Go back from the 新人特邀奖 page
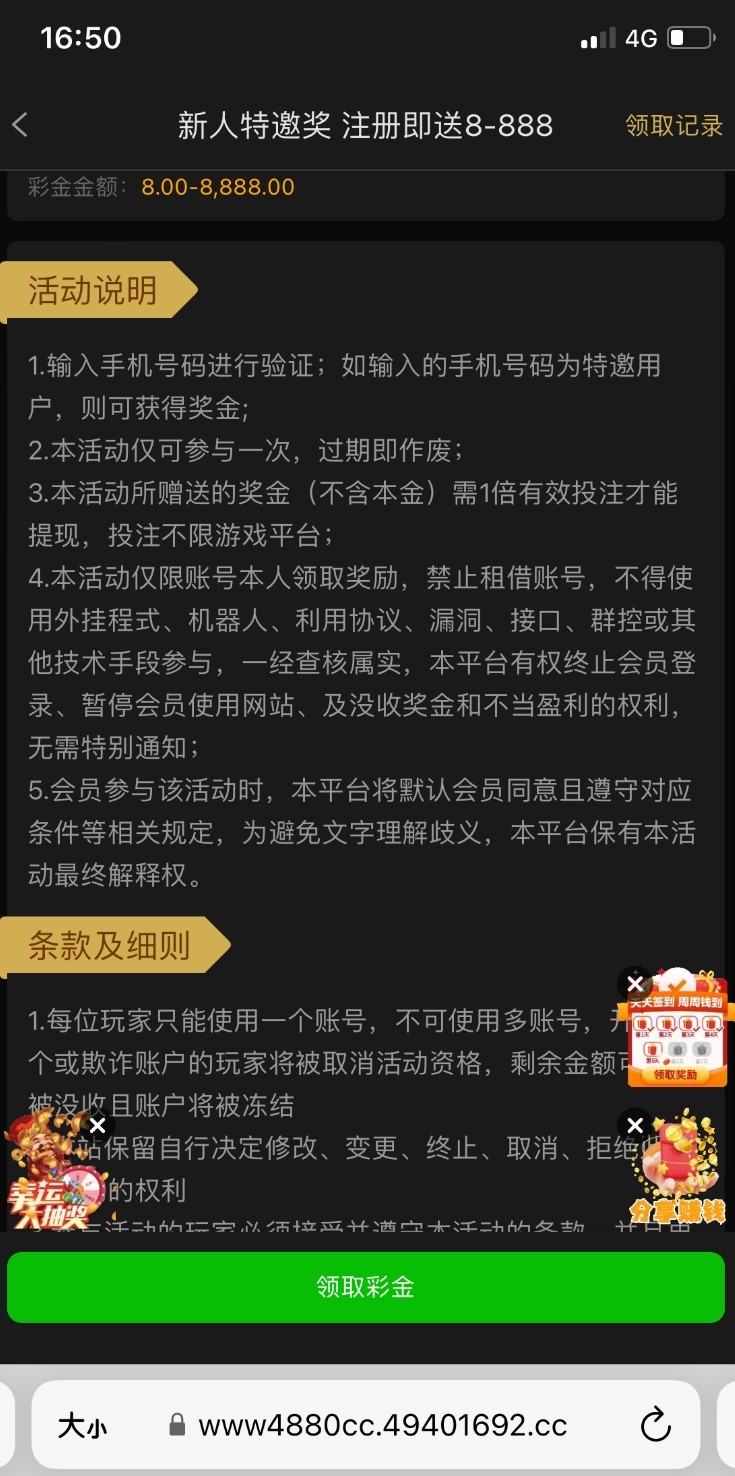Viewport: 735px width, 1476px height. (20, 125)
